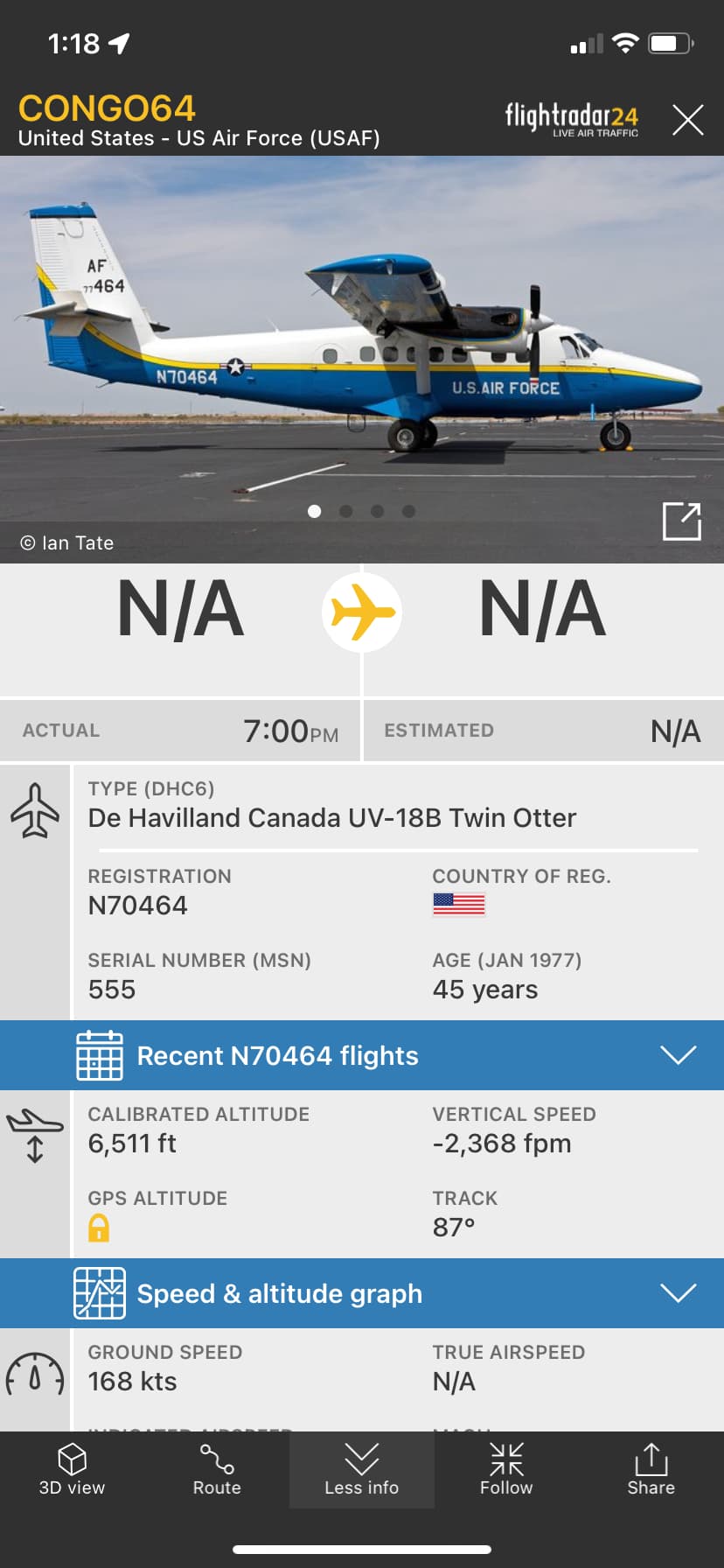Open the aircraft photo in full view

[x=681, y=521]
